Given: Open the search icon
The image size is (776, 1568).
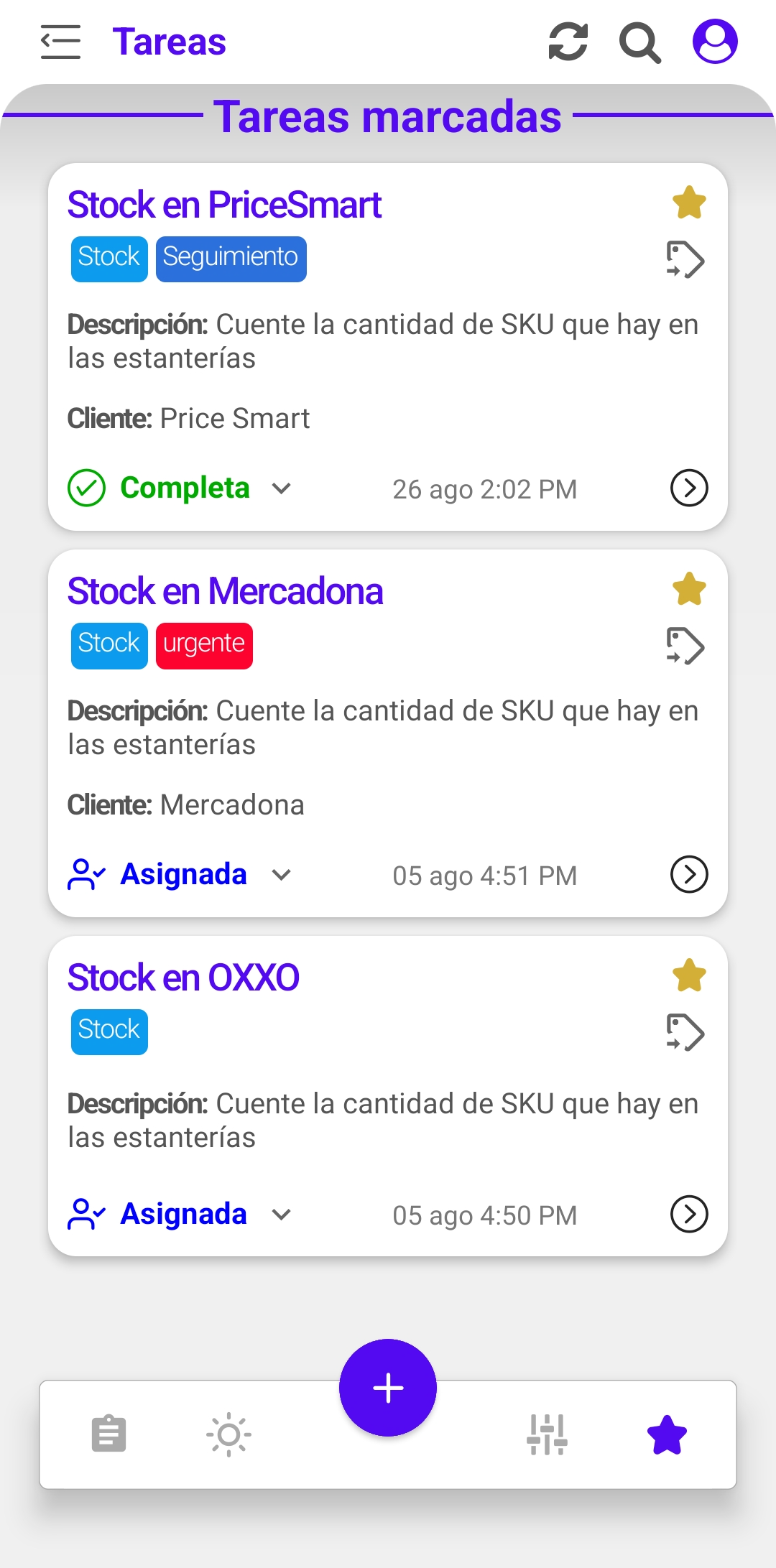Looking at the screenshot, I should [x=639, y=42].
